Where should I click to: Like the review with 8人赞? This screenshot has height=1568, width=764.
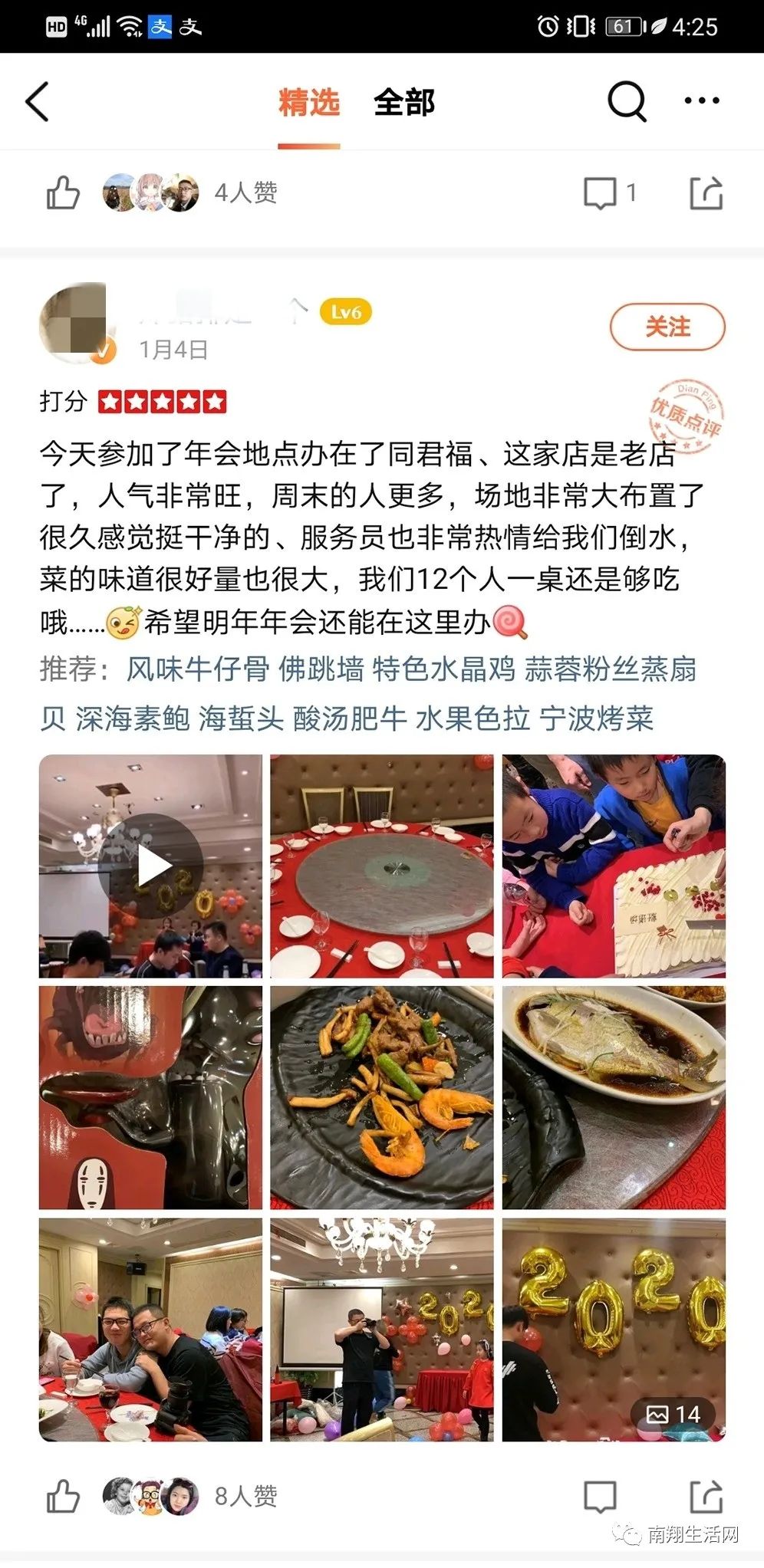coord(63,1496)
